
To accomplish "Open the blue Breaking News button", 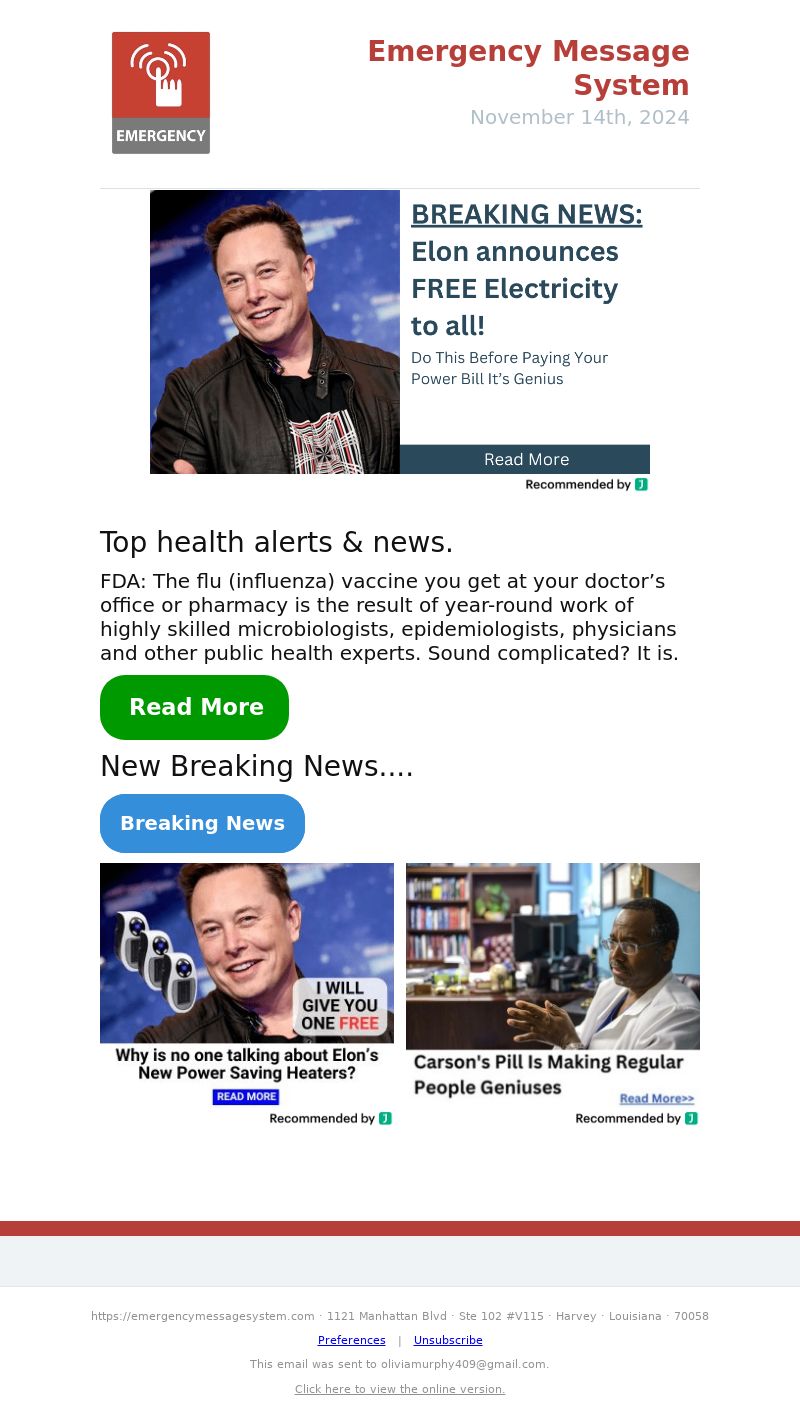I will click(202, 823).
